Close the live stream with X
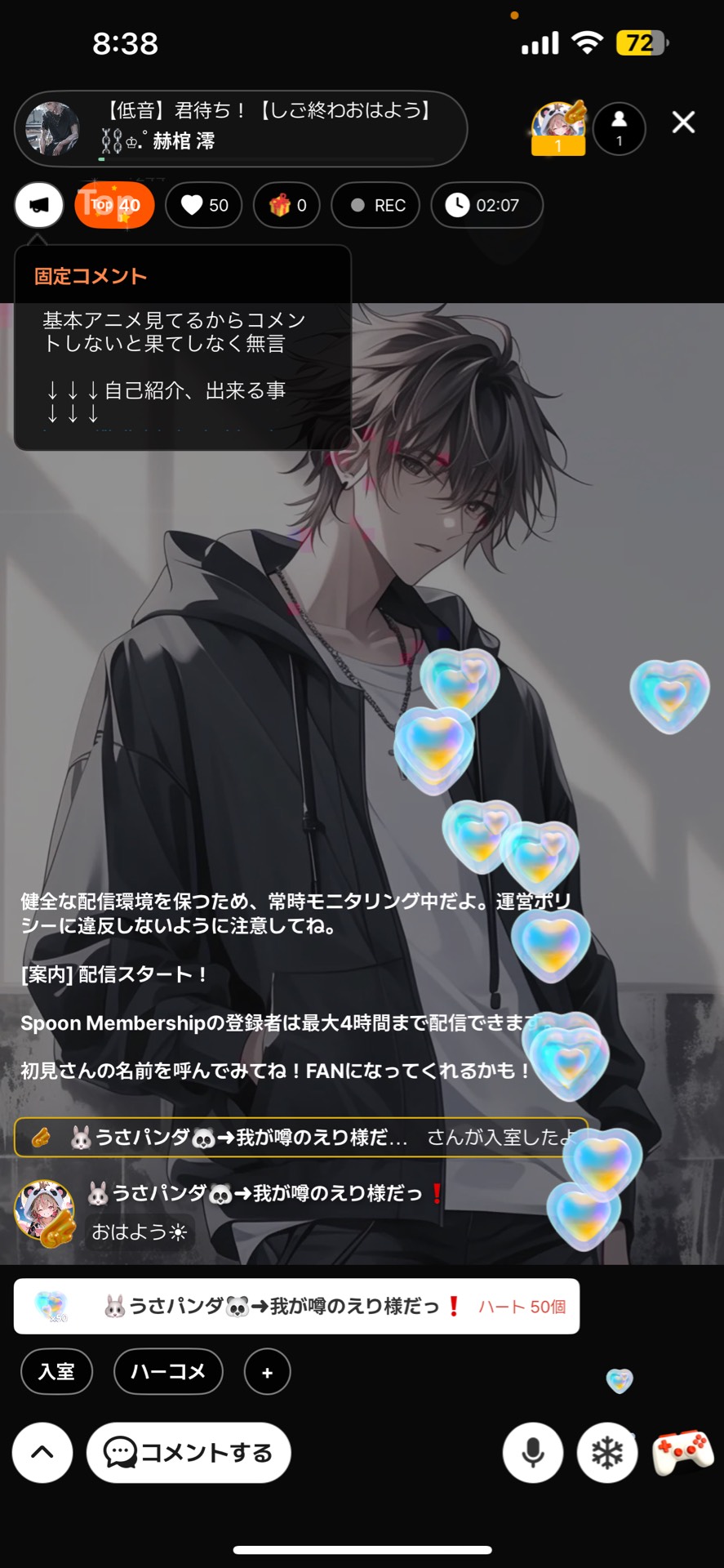The width and height of the screenshot is (724, 1568). pos(683,122)
